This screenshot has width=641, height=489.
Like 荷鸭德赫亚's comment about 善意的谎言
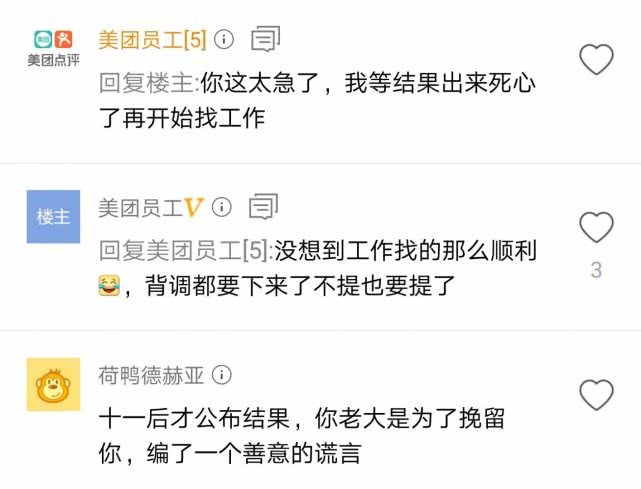click(x=596, y=396)
